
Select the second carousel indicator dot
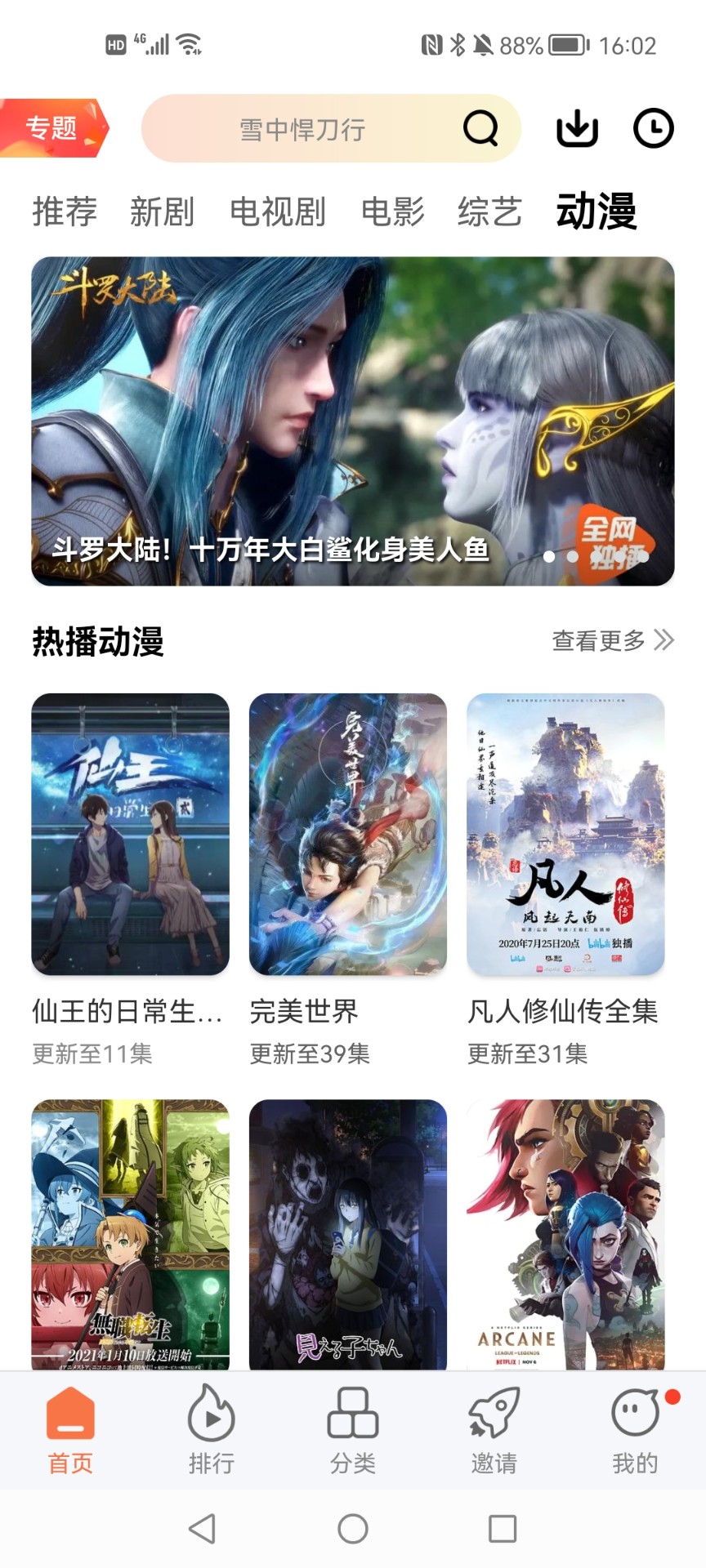574,555
